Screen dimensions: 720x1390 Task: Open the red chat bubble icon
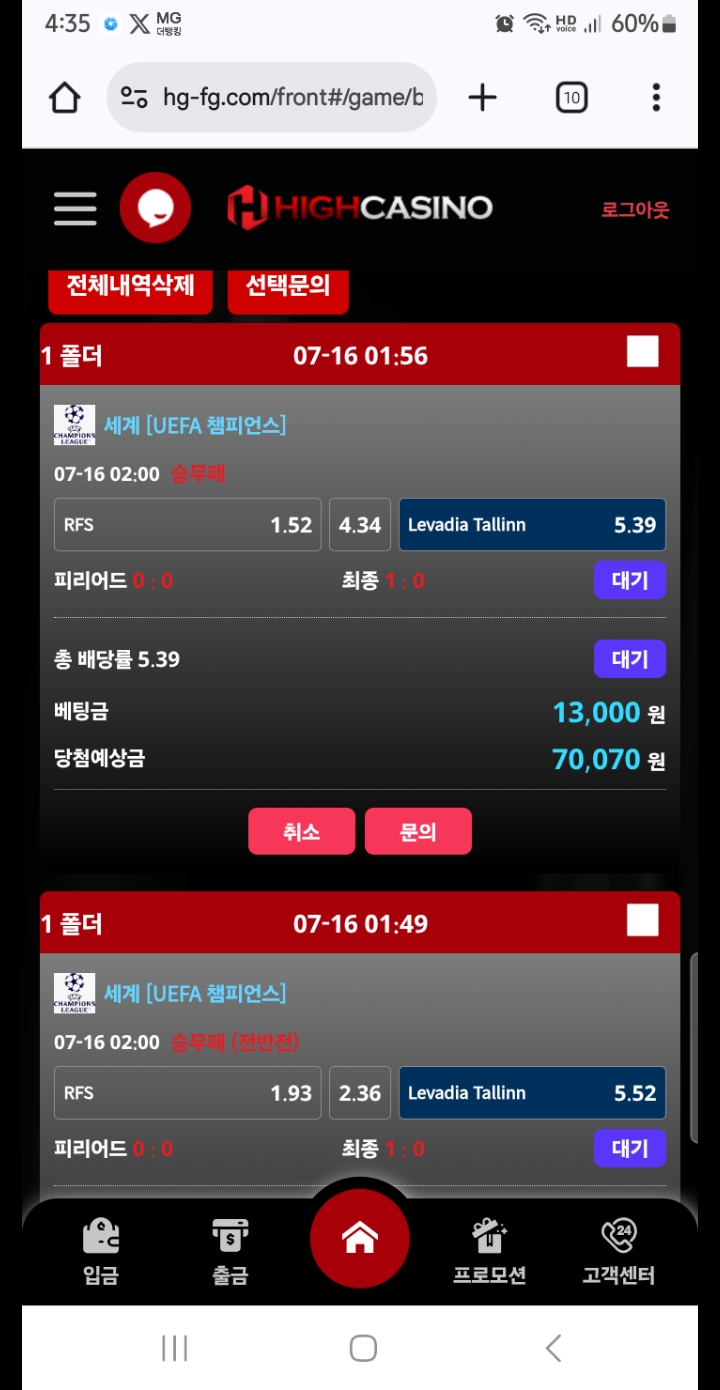pos(155,208)
